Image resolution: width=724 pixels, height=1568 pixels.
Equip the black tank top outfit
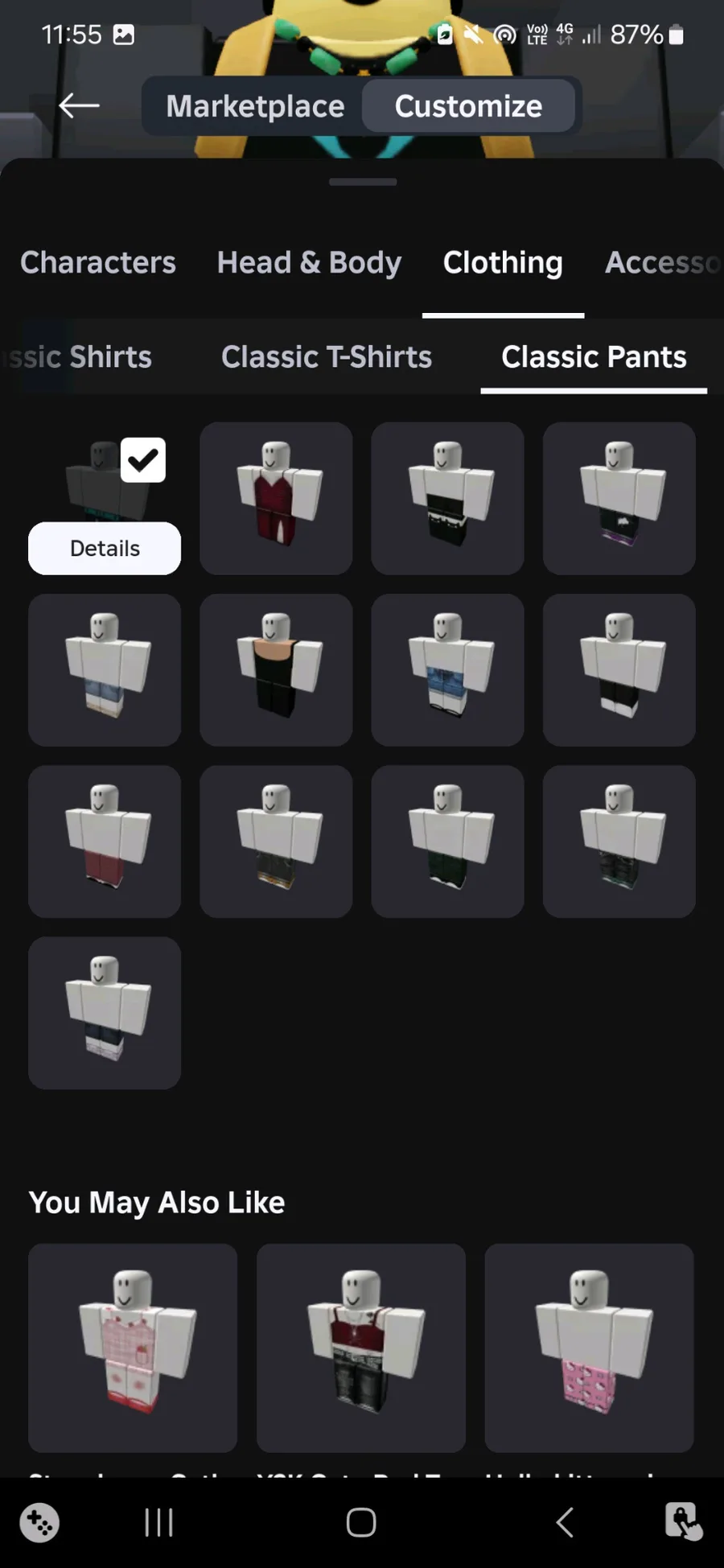[x=276, y=670]
